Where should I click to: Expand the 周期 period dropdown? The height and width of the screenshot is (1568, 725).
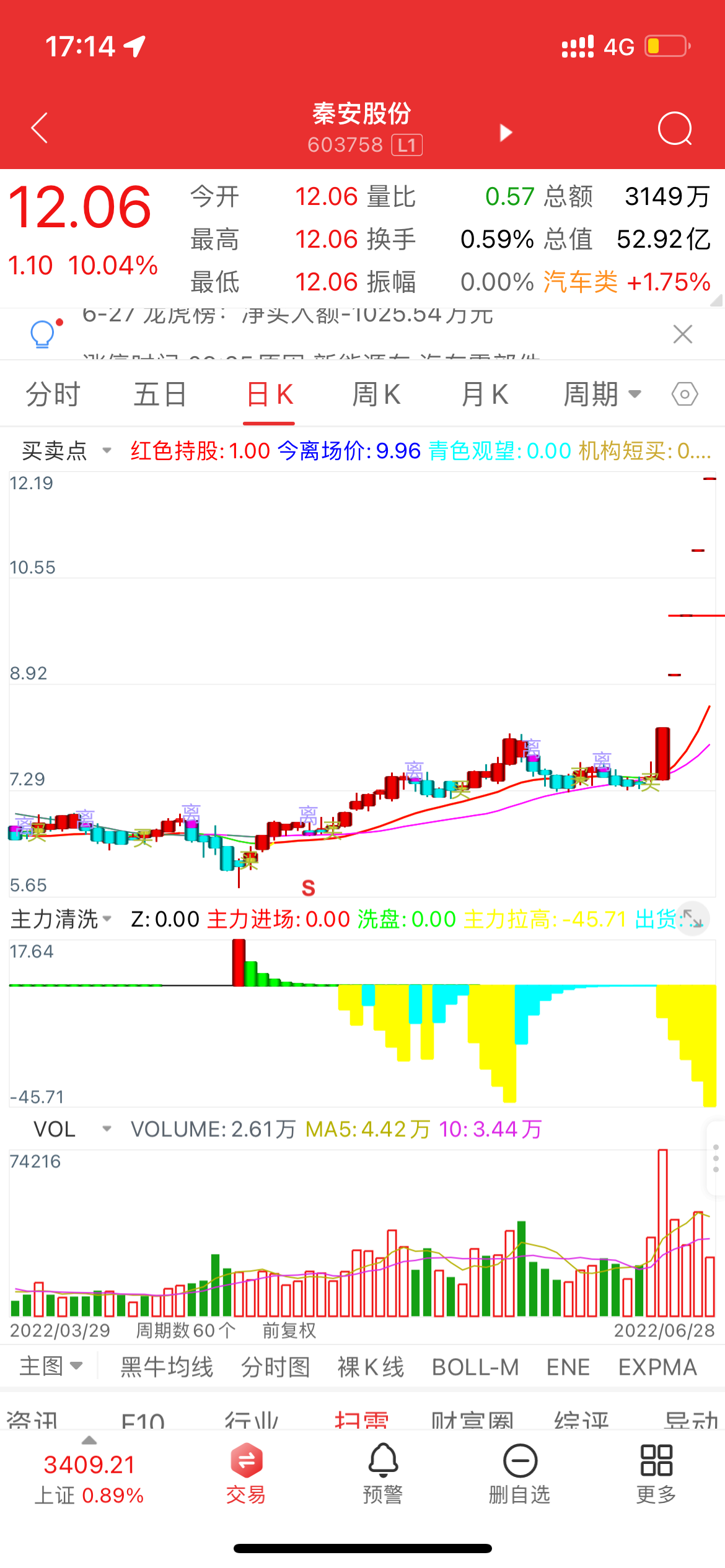tap(602, 394)
